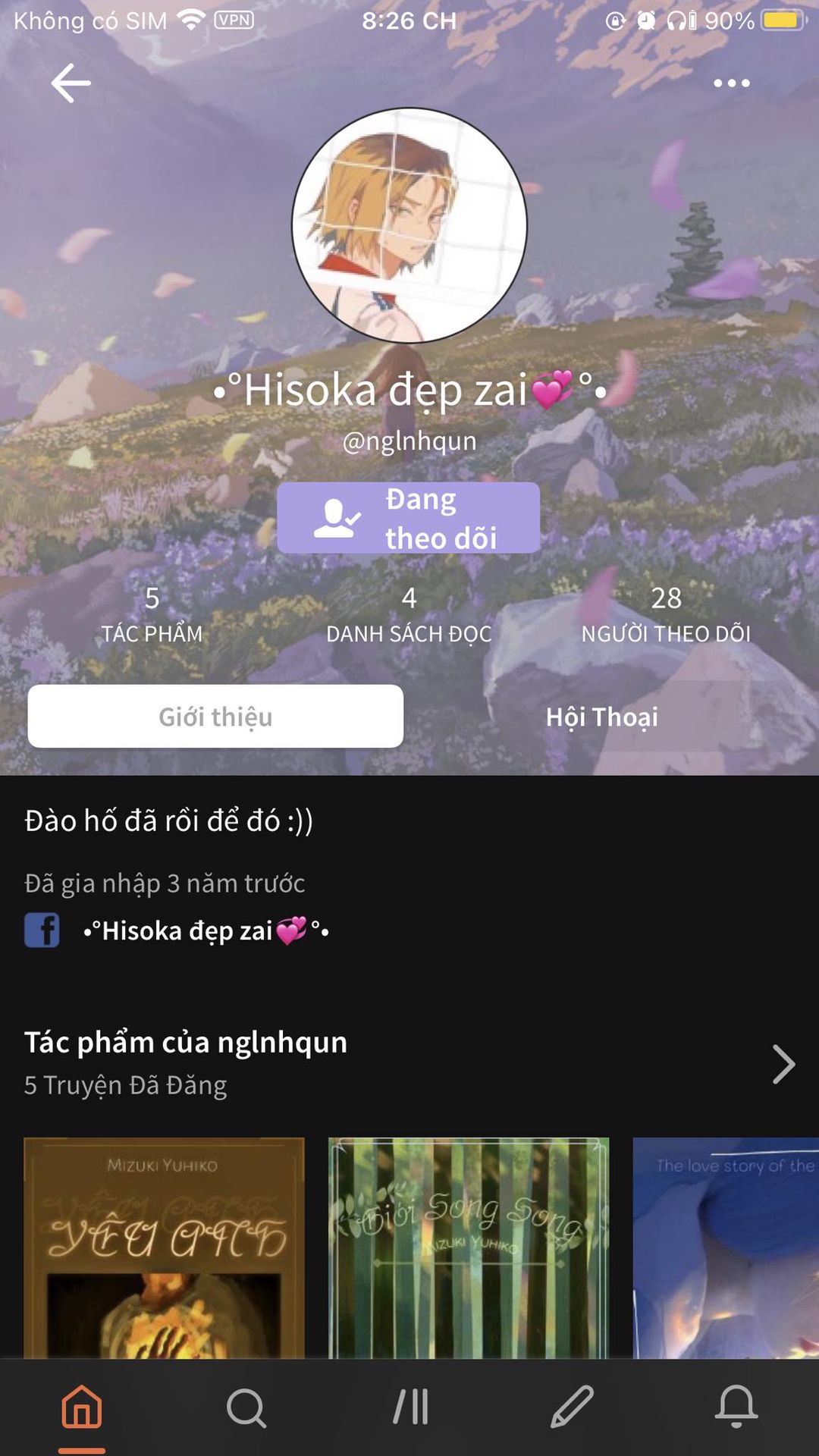
Task: Go back using the arrow icon
Action: pos(71,83)
